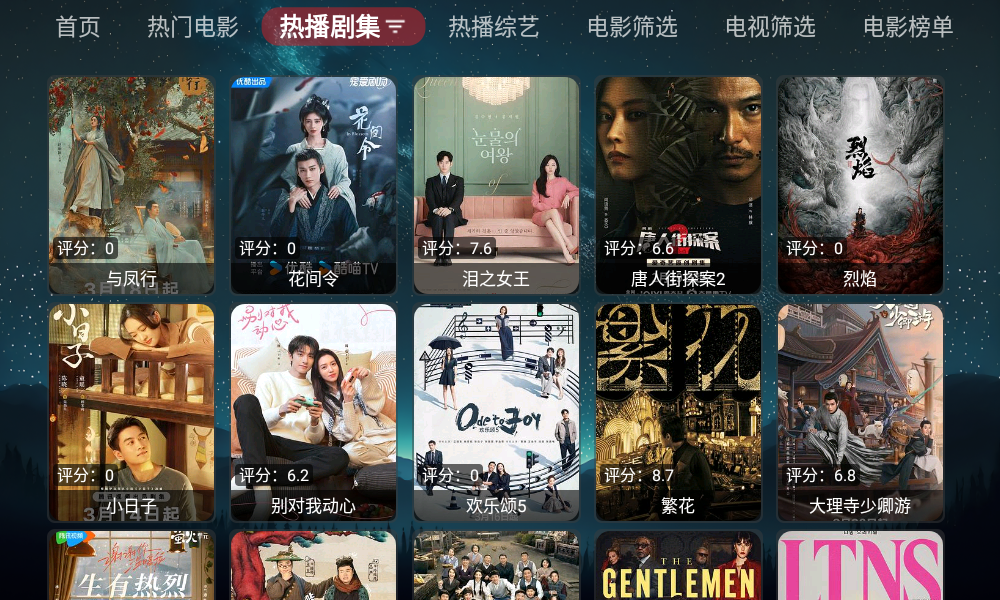Switch to the 热播综艺 tab
The width and height of the screenshot is (1000, 600).
(493, 27)
